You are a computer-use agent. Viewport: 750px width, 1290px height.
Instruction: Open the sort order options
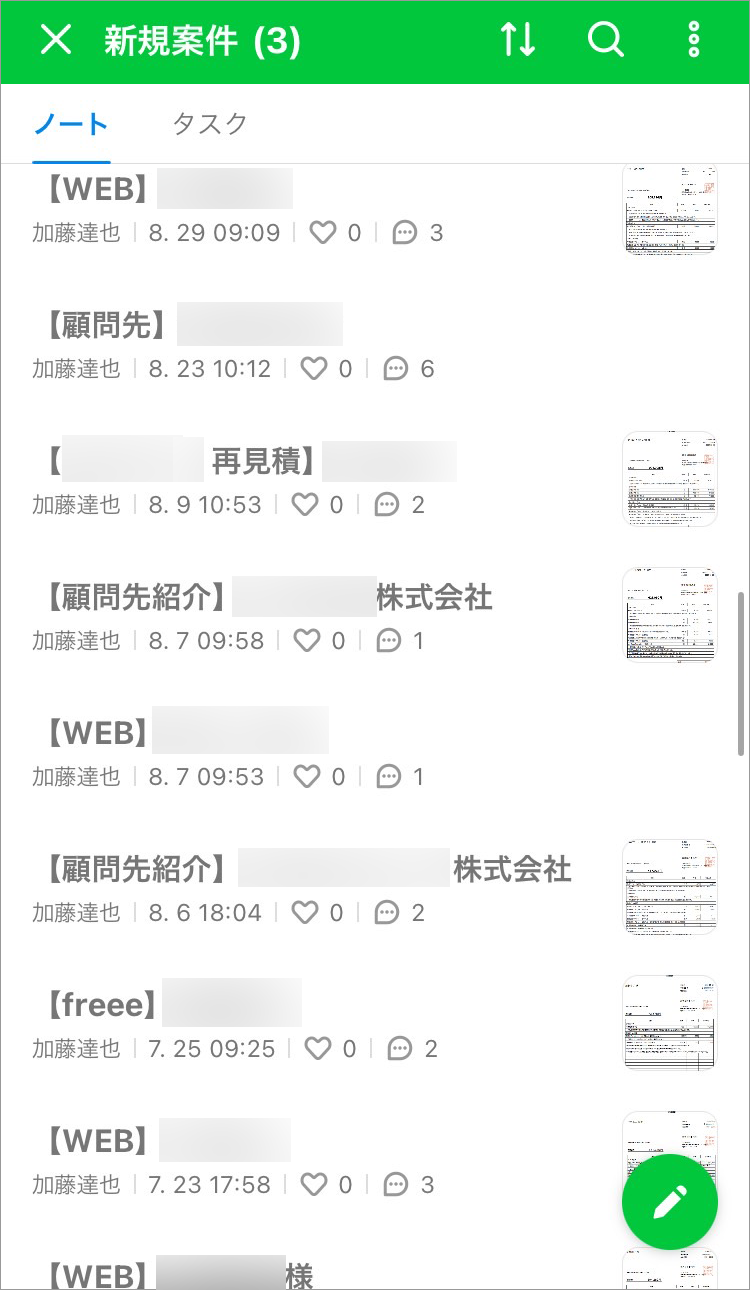click(518, 41)
